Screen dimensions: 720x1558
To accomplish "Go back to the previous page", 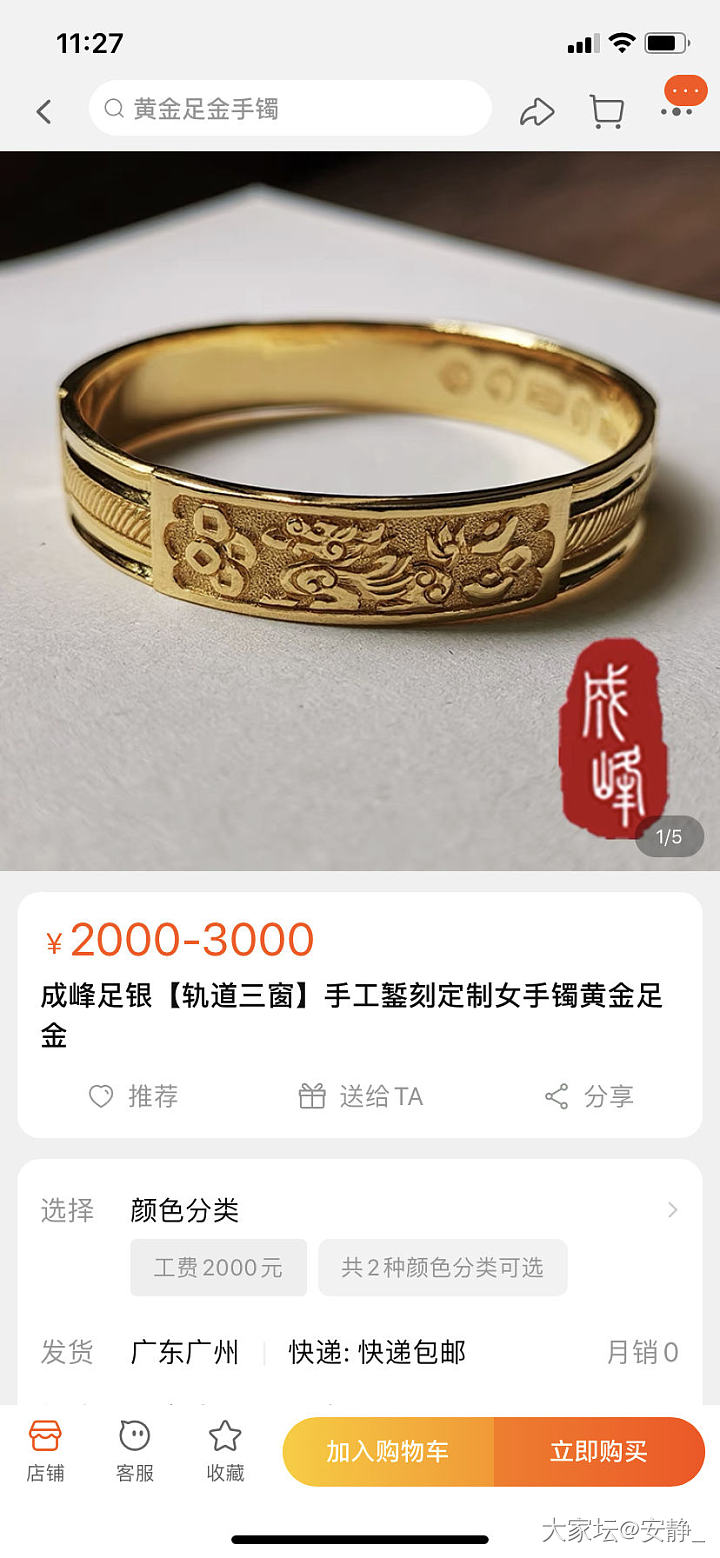I will click(x=44, y=111).
